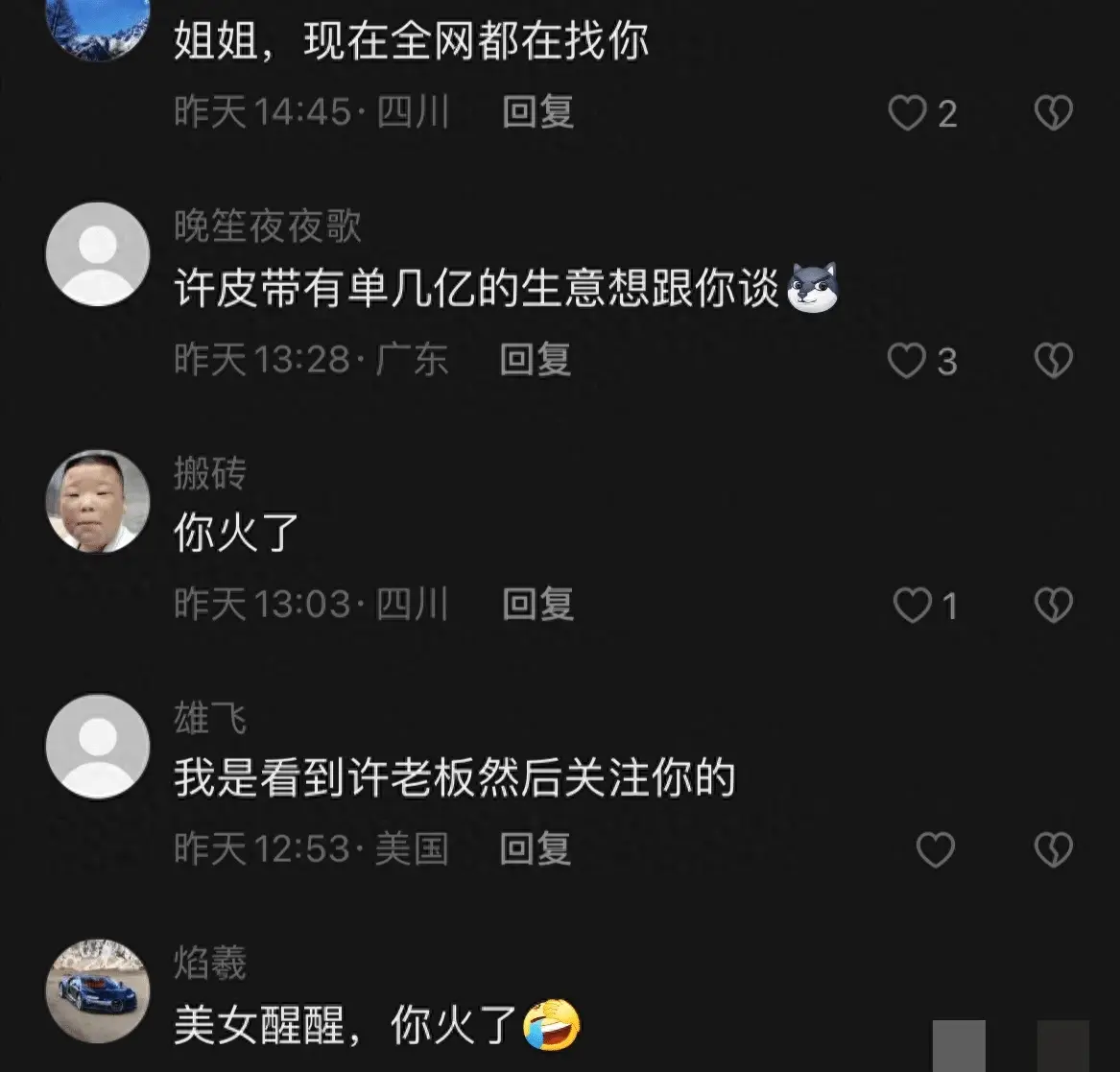1120x1072 pixels.
Task: View 搬砖's profile picture
Action: pyautogui.click(x=98, y=501)
